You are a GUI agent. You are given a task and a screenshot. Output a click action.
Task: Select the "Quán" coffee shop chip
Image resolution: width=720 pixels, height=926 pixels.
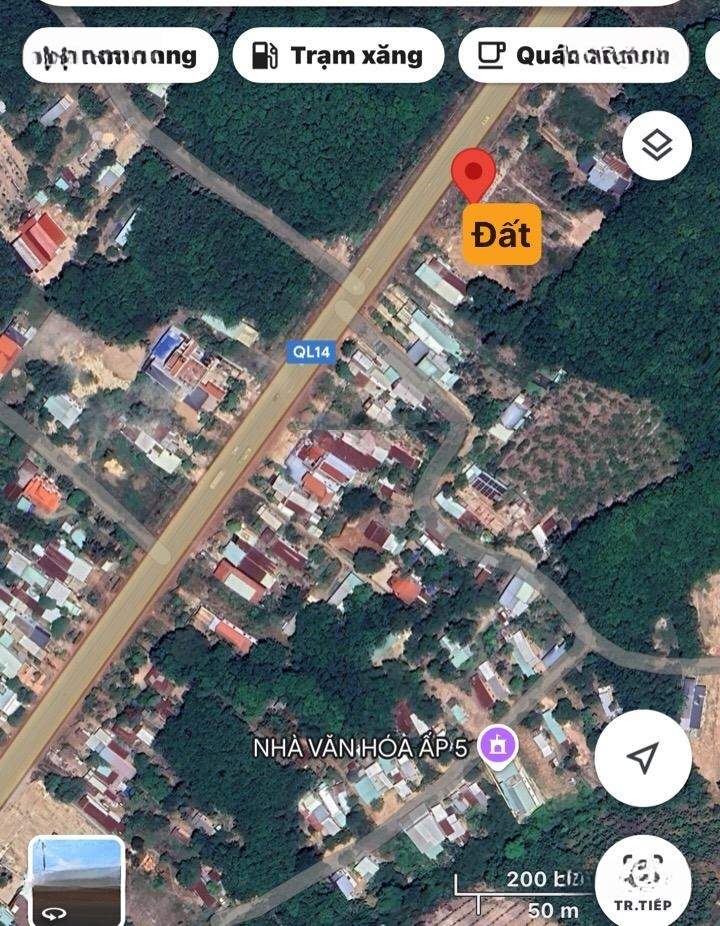[573, 56]
